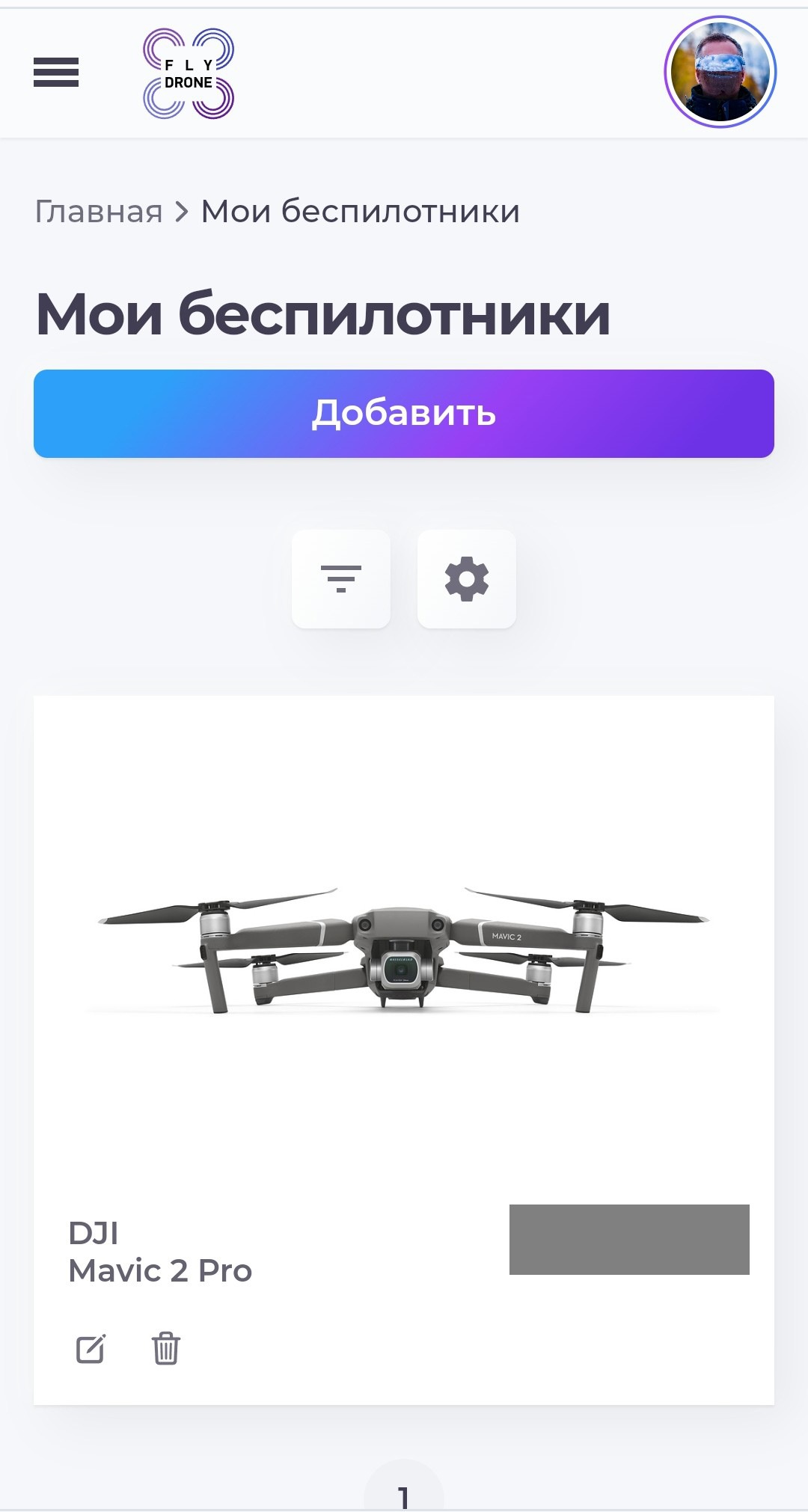808x1512 pixels.
Task: Edit the DJI Mavic 2 Pro drone
Action: click(x=91, y=1349)
